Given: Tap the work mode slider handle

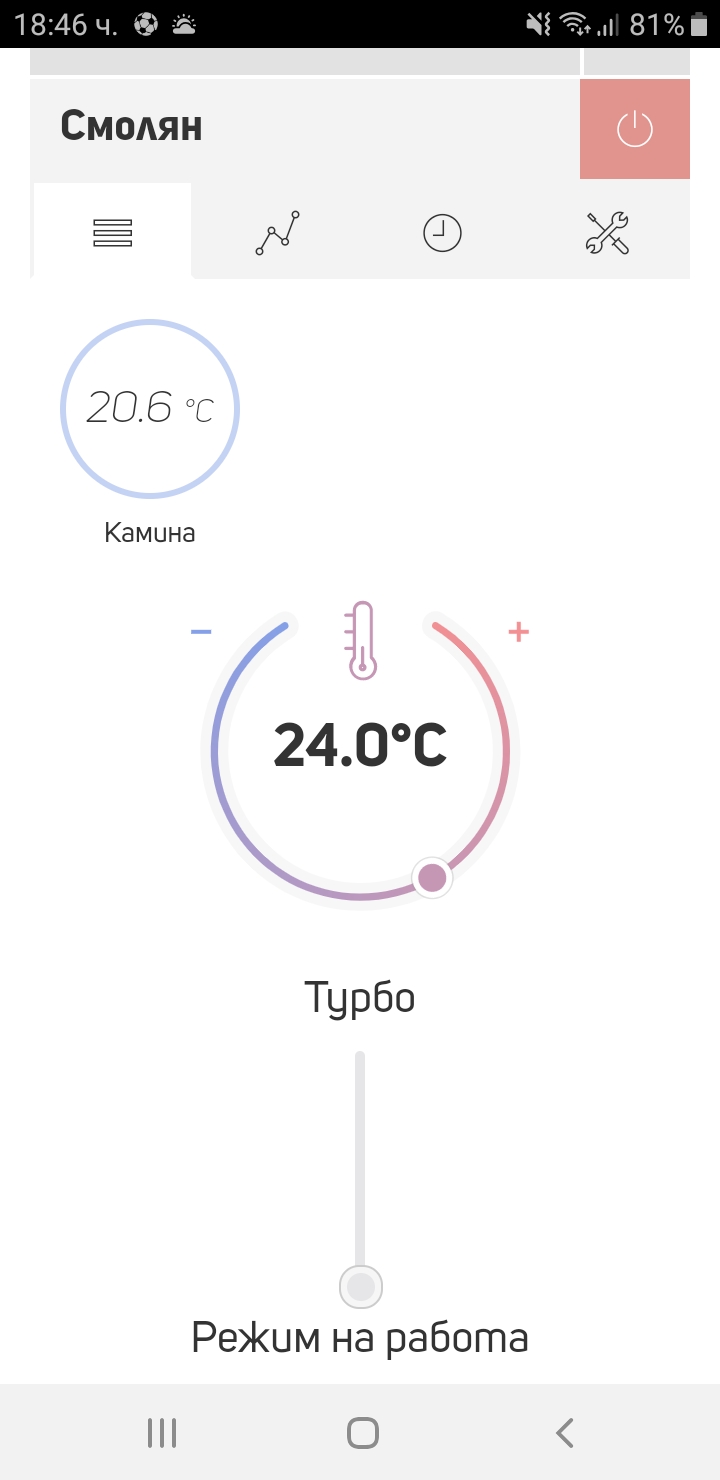Looking at the screenshot, I should coord(360,1286).
